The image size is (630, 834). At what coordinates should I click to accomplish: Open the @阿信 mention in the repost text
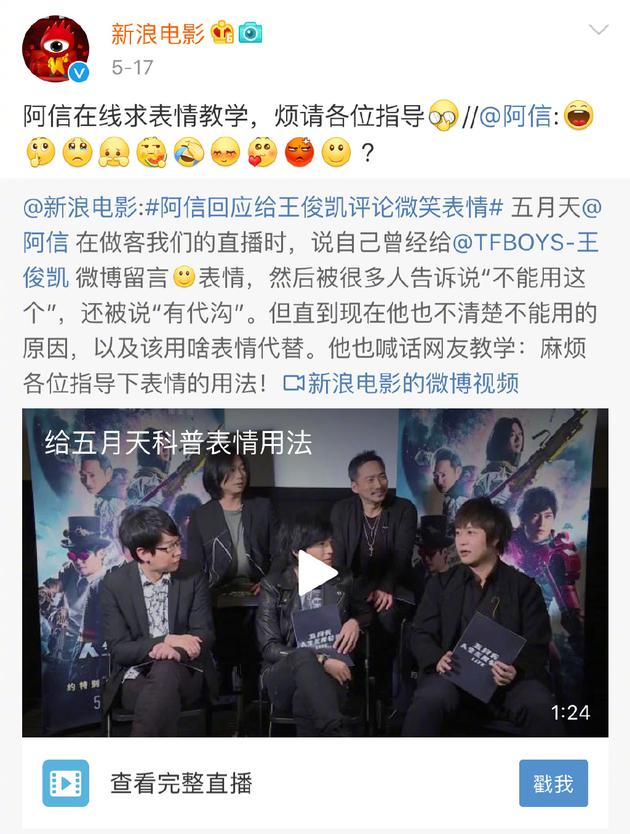point(515,117)
